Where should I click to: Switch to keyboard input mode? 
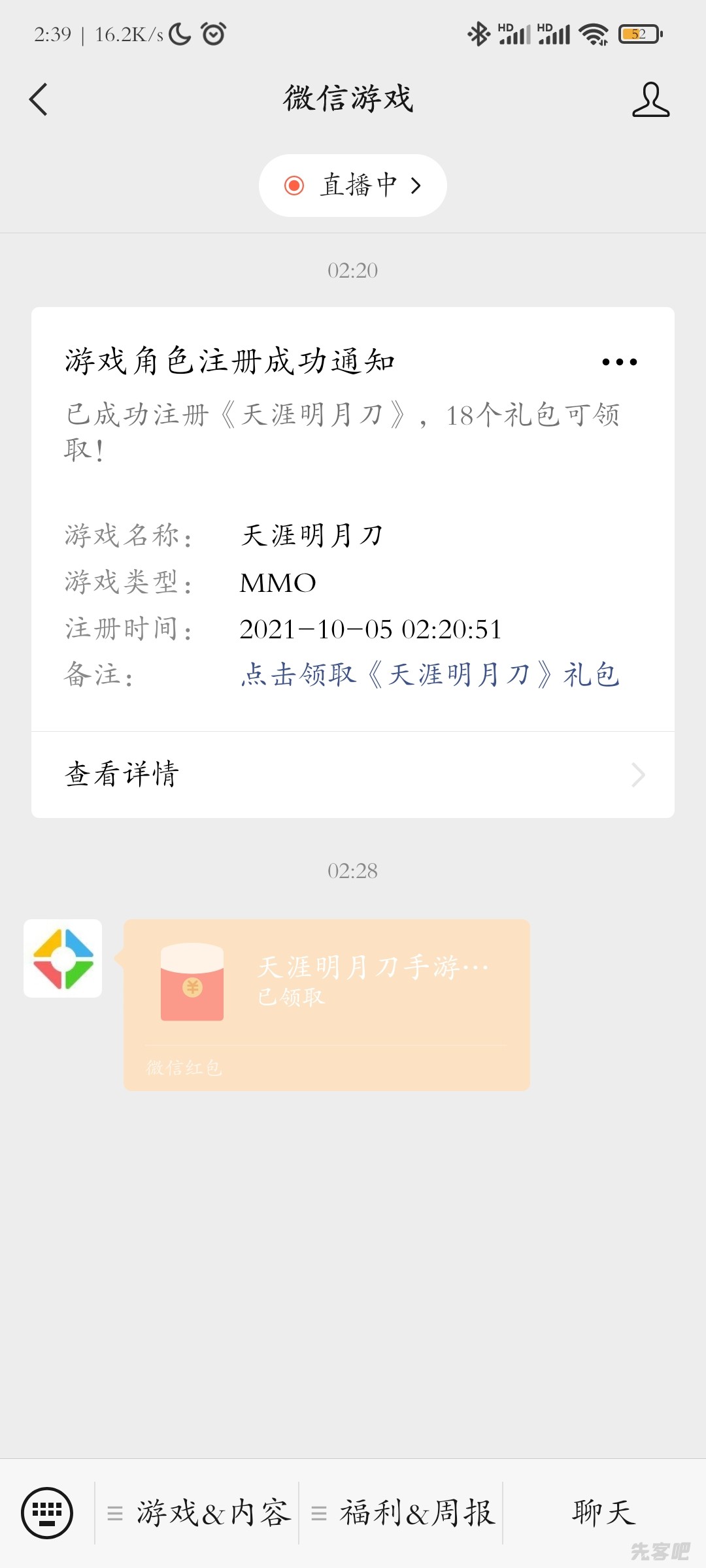coord(47,1512)
